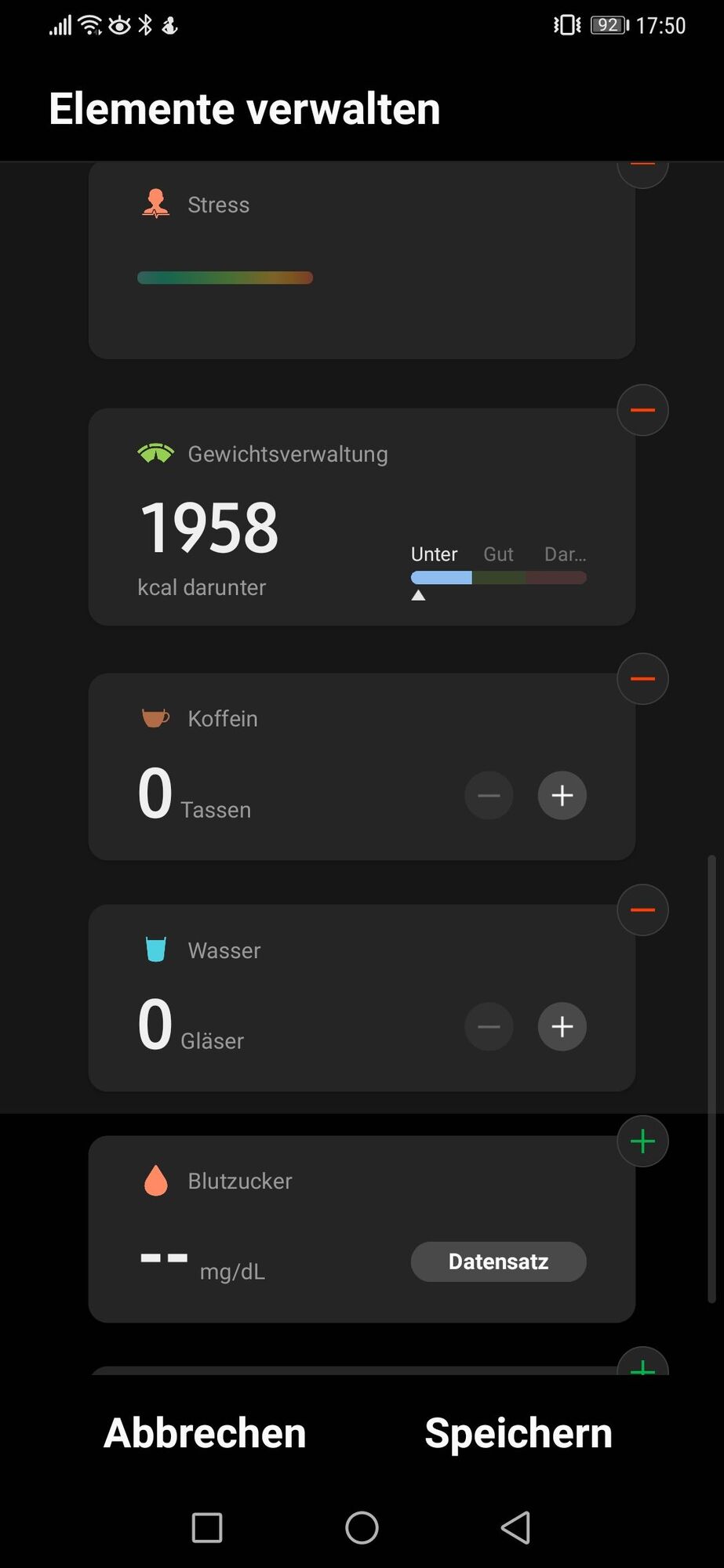724x1568 pixels.
Task: Remove the Koffein card
Action: (642, 678)
